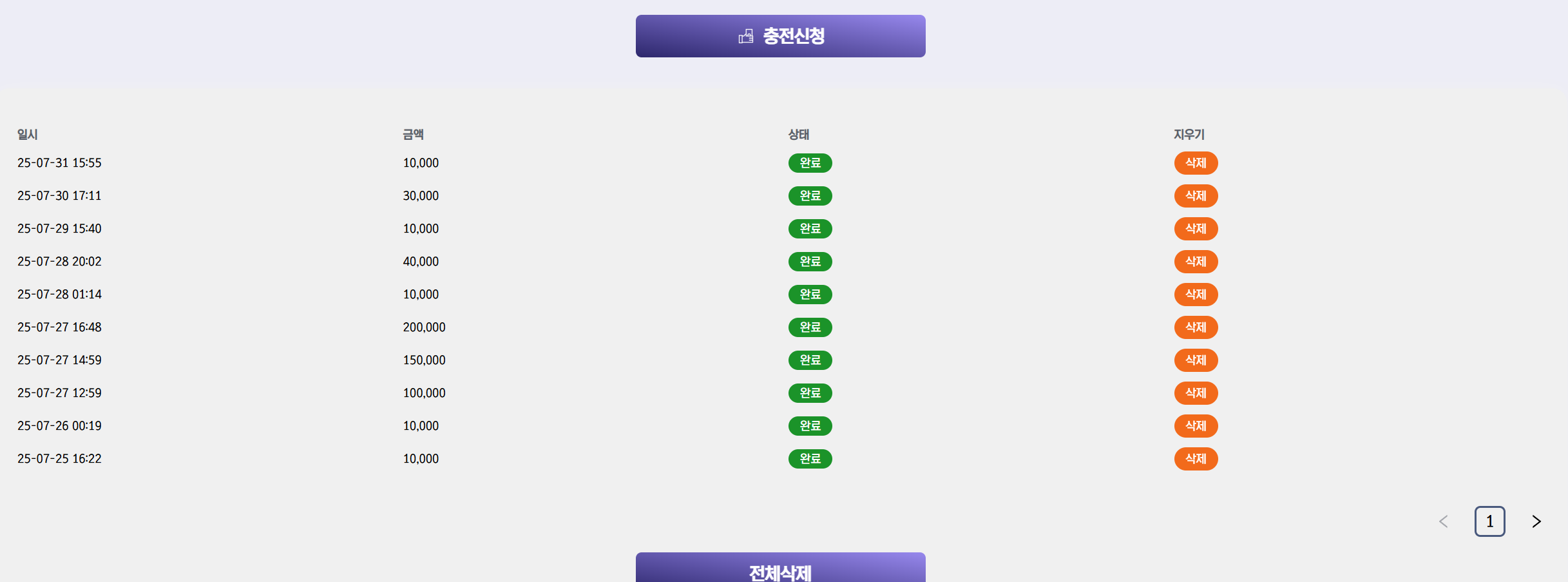The height and width of the screenshot is (582, 1568).
Task: Select page 1 in pagination
Action: coord(1489,521)
